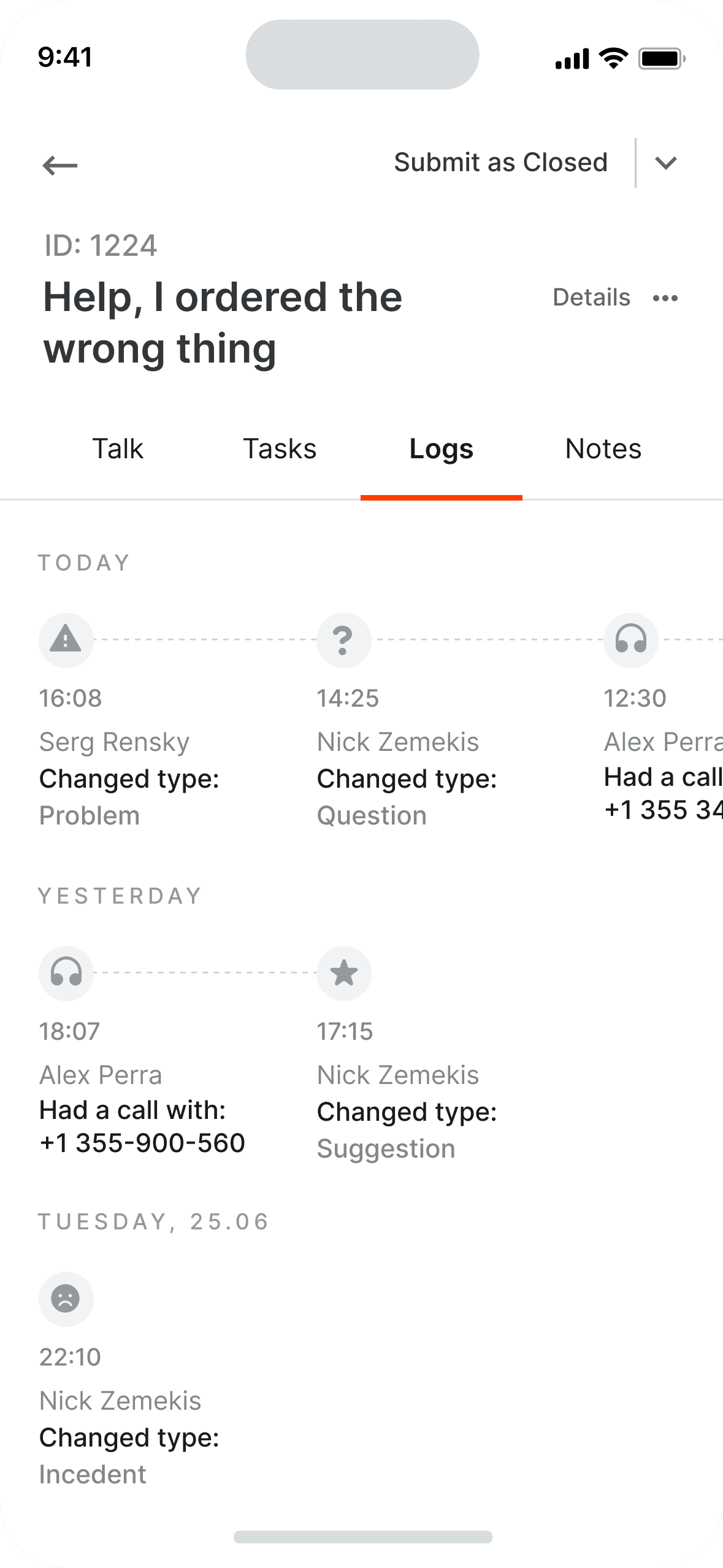Click the Submit as Closed button
The height and width of the screenshot is (1568, 723).
[x=500, y=162]
